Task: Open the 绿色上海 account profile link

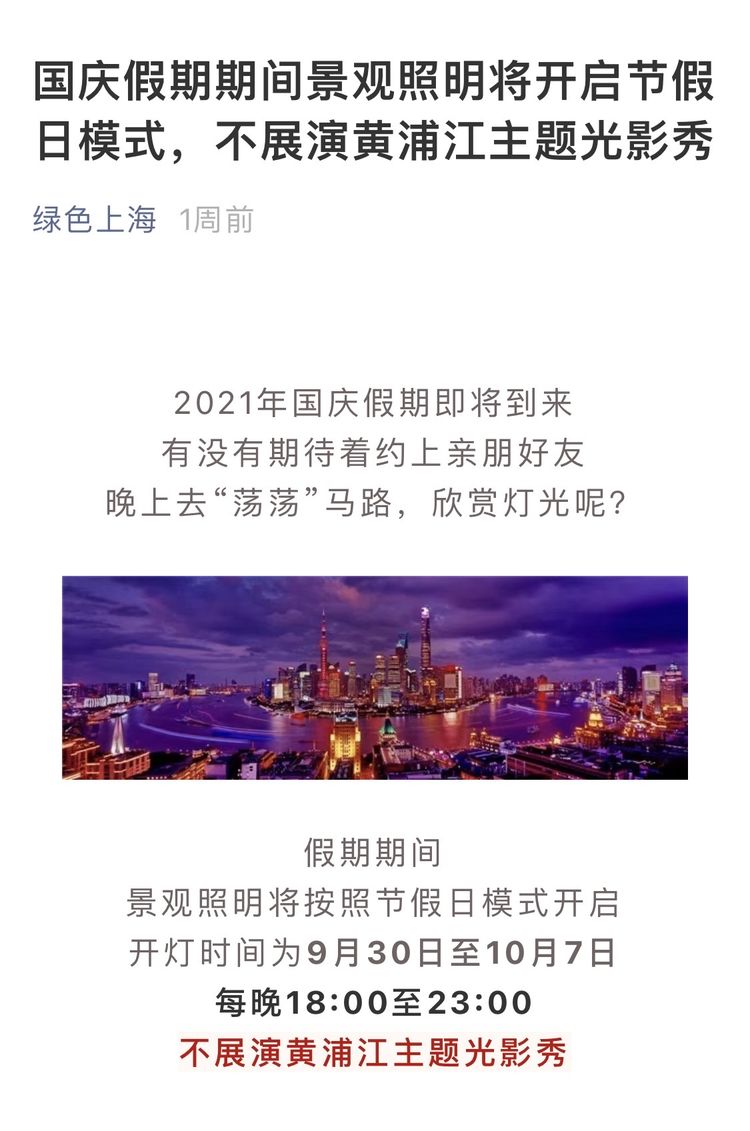Action: 95,220
